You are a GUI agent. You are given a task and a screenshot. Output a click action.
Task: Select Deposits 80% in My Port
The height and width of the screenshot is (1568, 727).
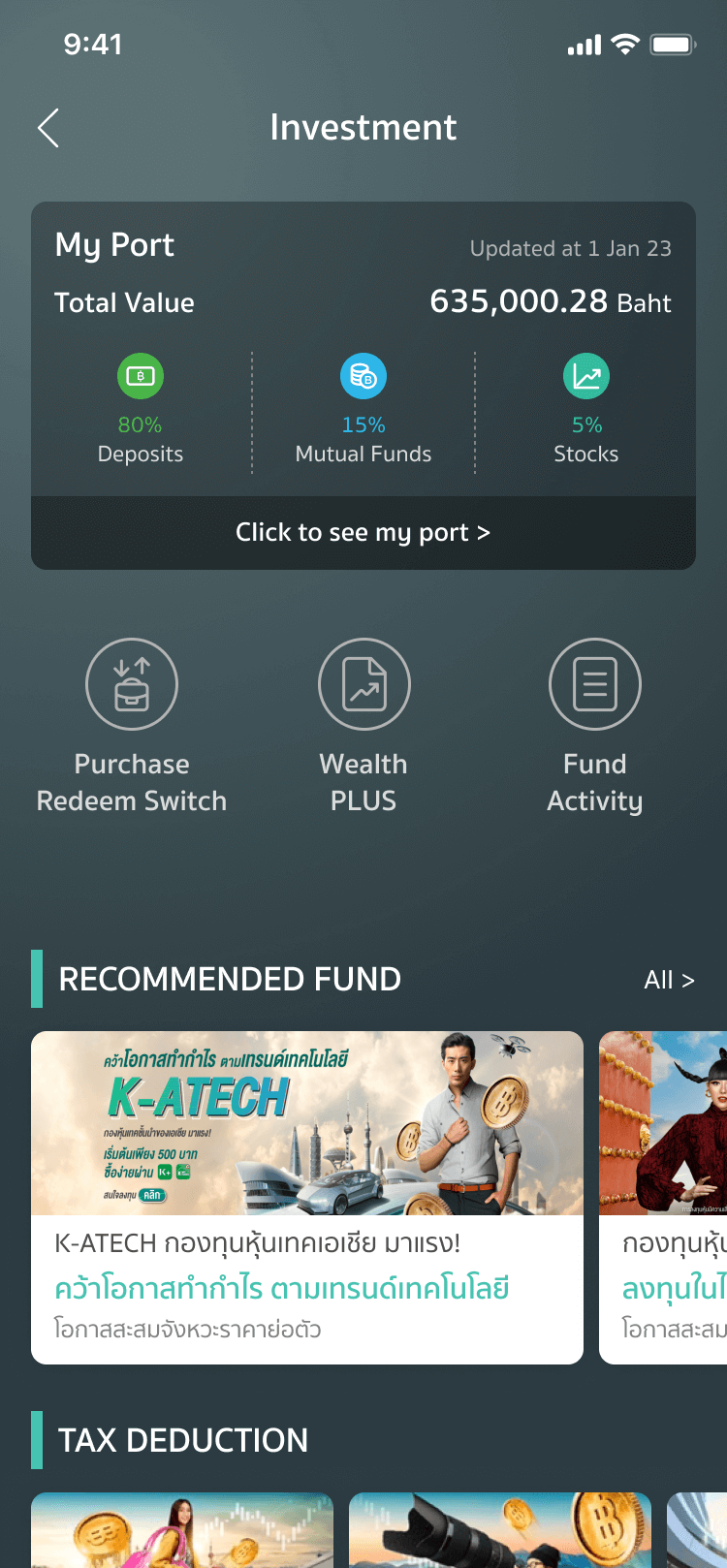(x=141, y=412)
